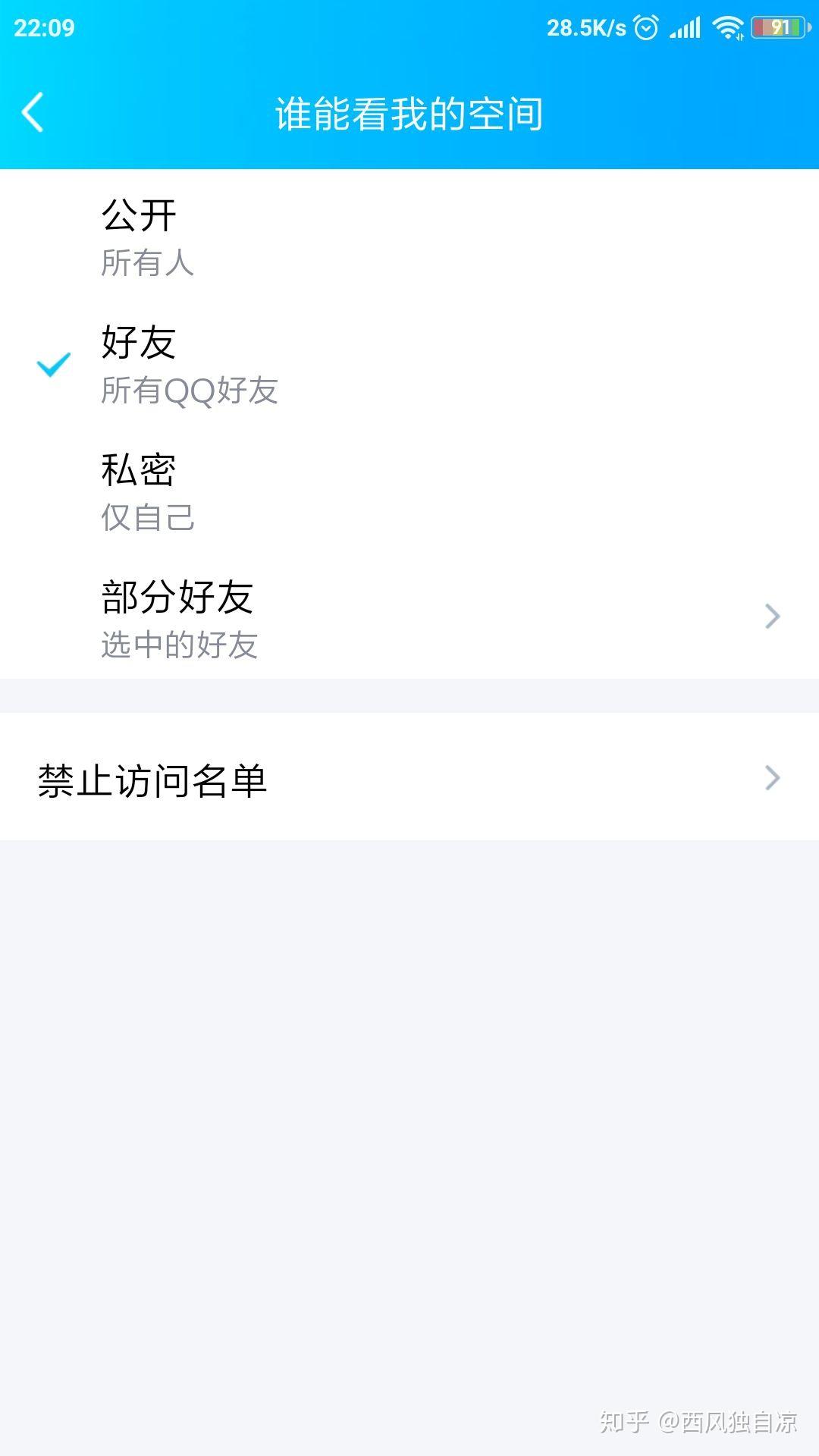819x1456 pixels.
Task: Expand 部分好友 using its right chevron
Action: click(x=773, y=617)
